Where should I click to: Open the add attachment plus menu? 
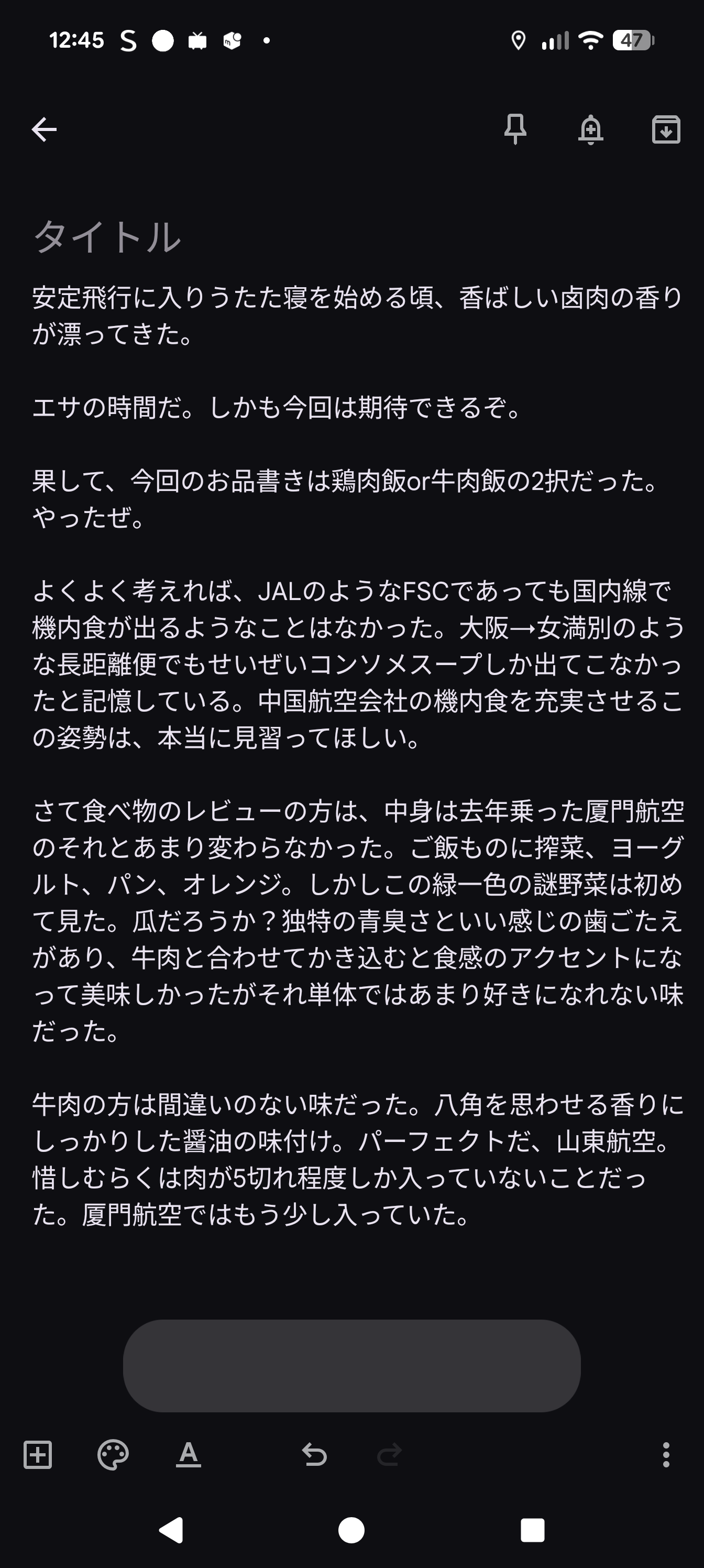pyautogui.click(x=38, y=1455)
